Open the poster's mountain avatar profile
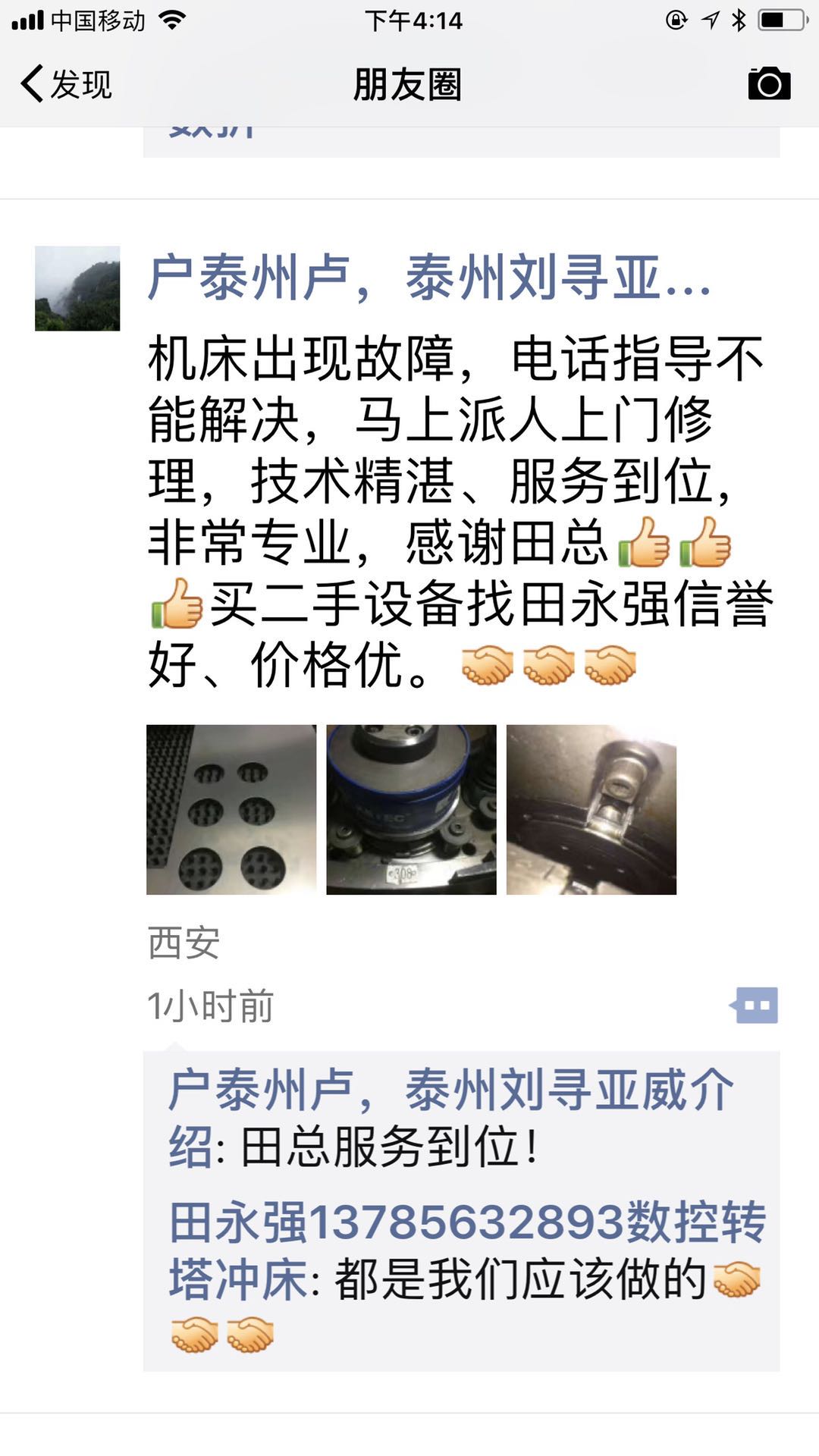 (x=77, y=288)
